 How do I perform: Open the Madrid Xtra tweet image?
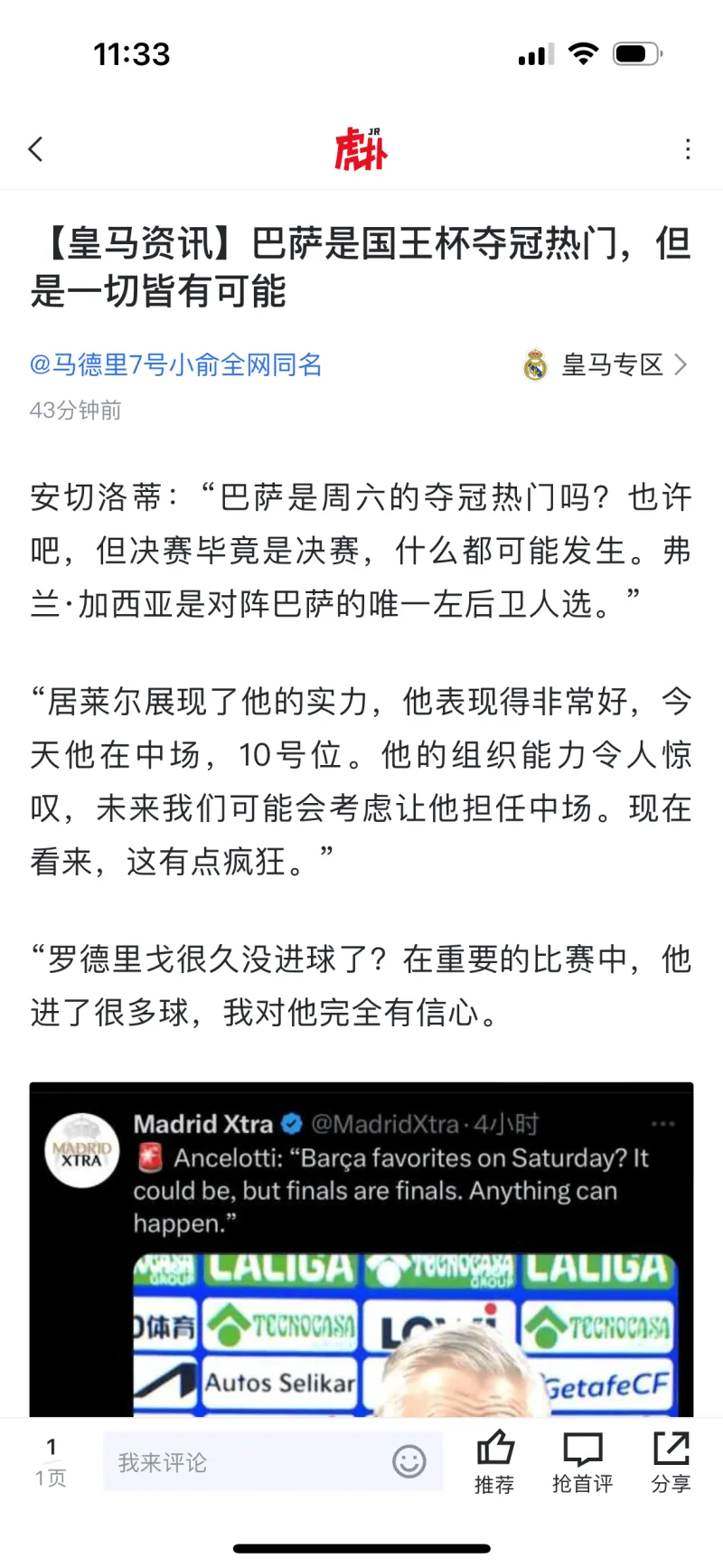(x=361, y=1249)
